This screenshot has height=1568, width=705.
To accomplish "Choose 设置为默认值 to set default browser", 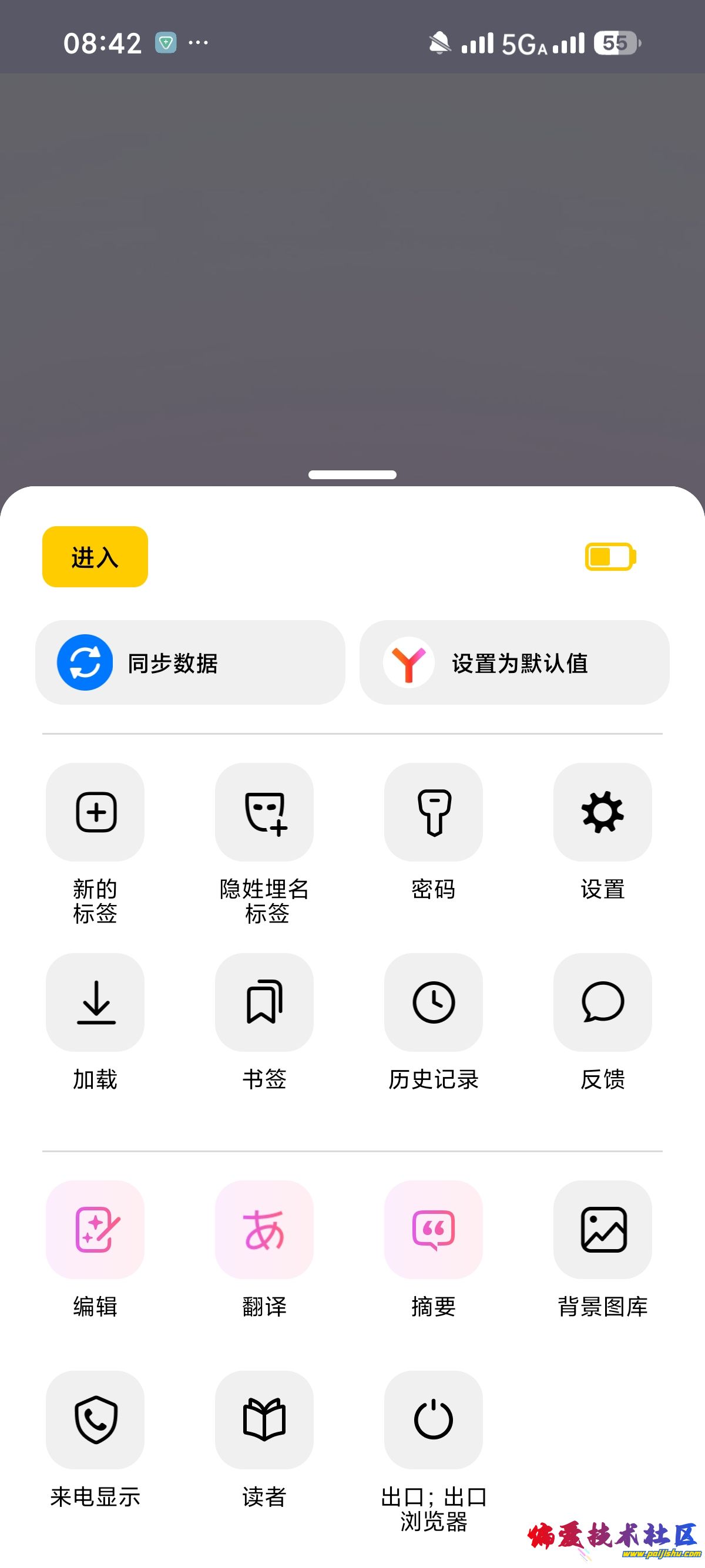I will tap(514, 662).
